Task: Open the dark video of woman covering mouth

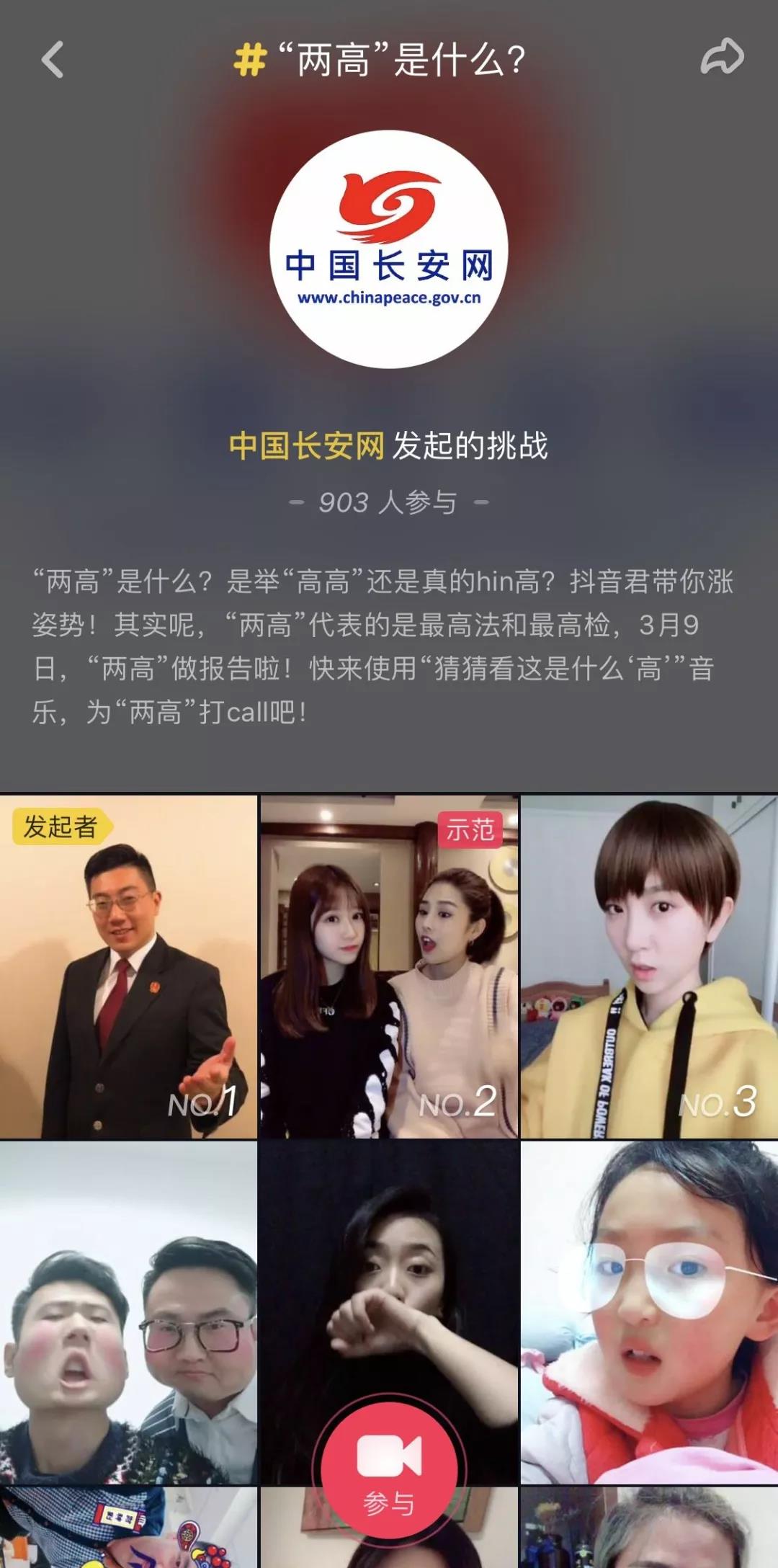Action: click(x=389, y=1268)
